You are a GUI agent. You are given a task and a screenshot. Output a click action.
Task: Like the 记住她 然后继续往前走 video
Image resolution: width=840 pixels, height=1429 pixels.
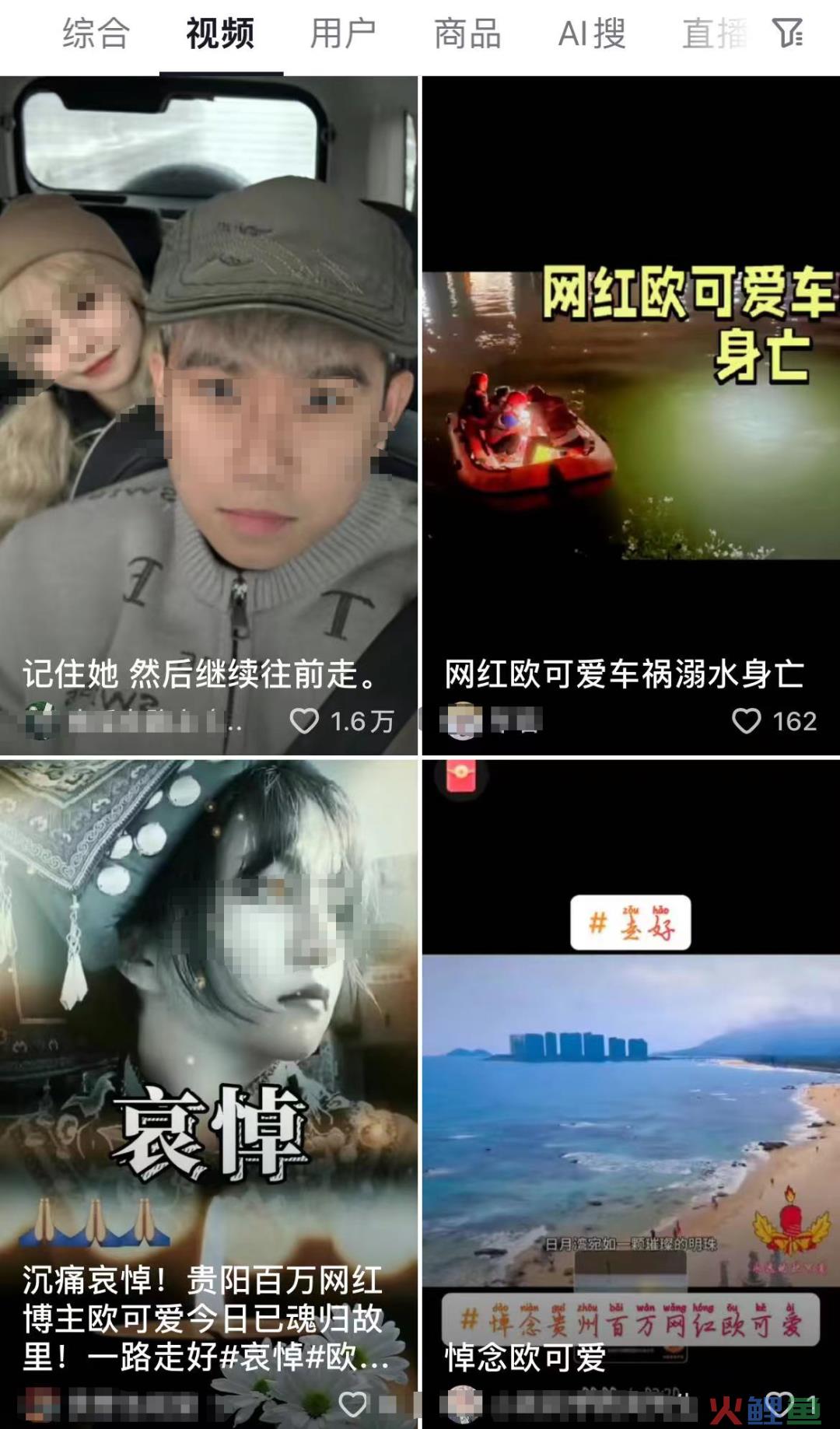(x=304, y=721)
